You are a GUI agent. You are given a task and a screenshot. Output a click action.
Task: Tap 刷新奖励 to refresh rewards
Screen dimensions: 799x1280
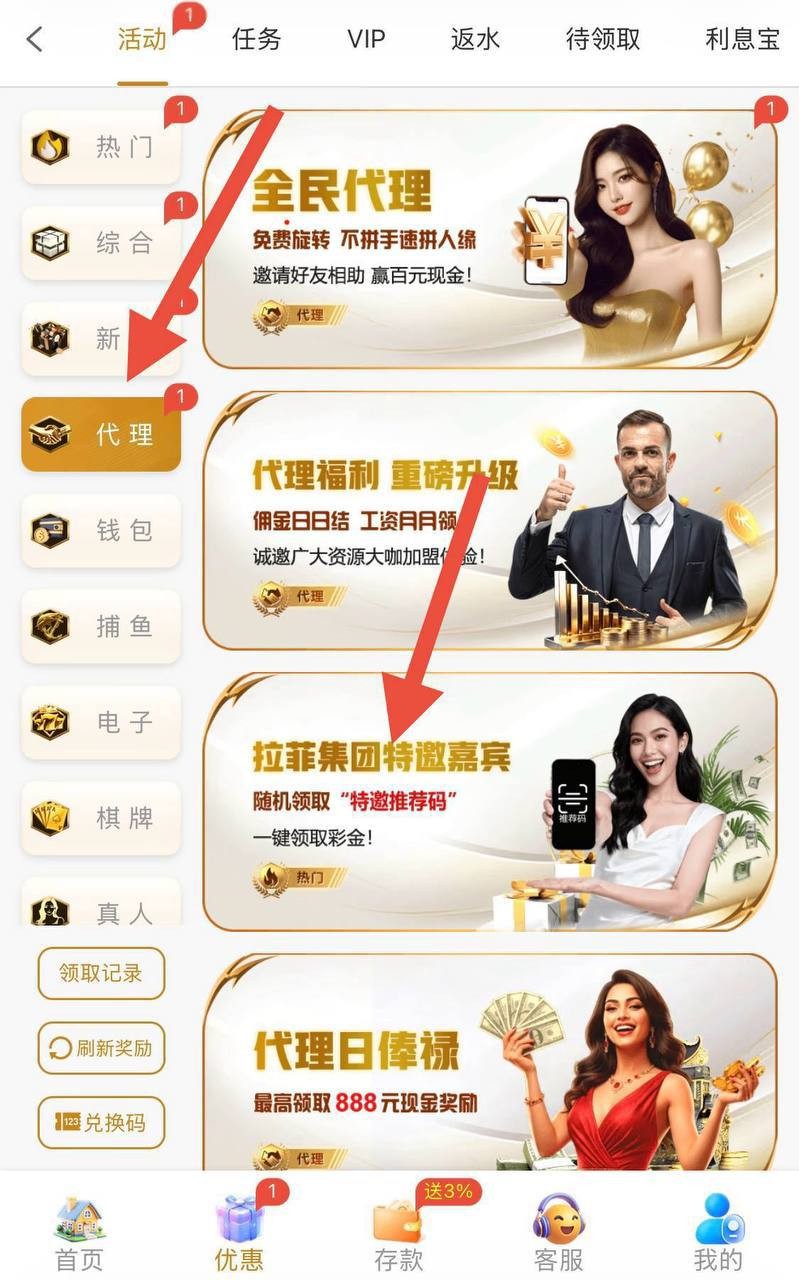point(101,1048)
